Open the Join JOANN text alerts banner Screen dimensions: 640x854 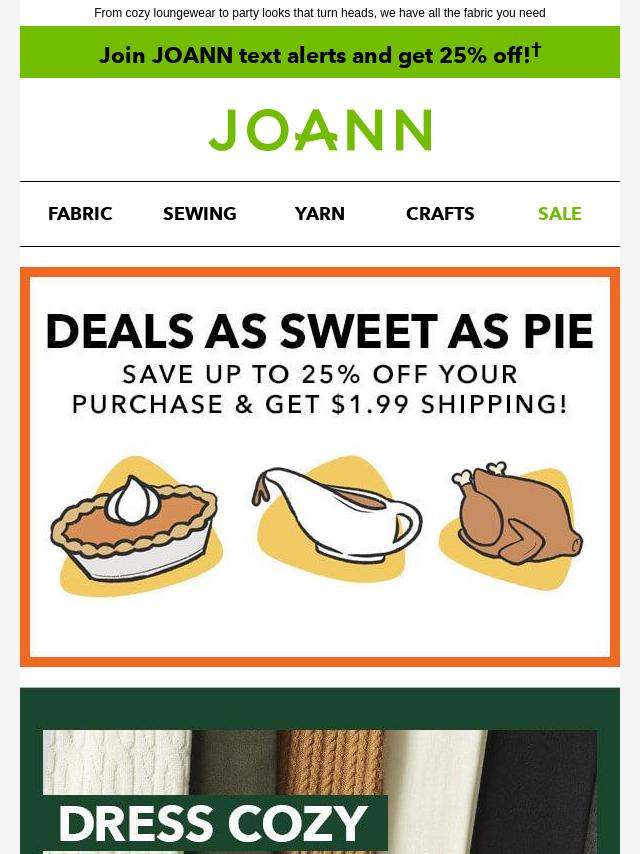320,54
